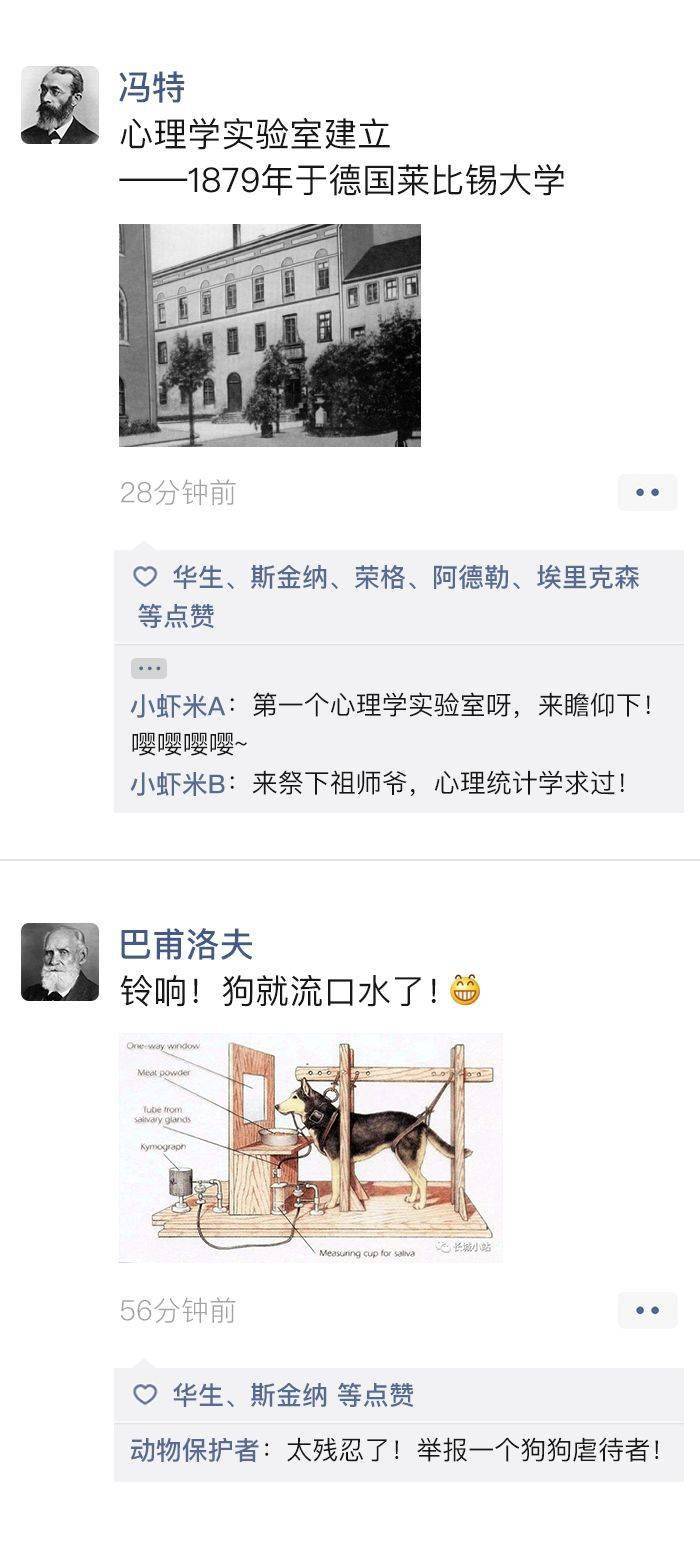The width and height of the screenshot is (700, 1542).
Task: Open 华生's profile from 冯特's likes
Action: click(x=198, y=578)
